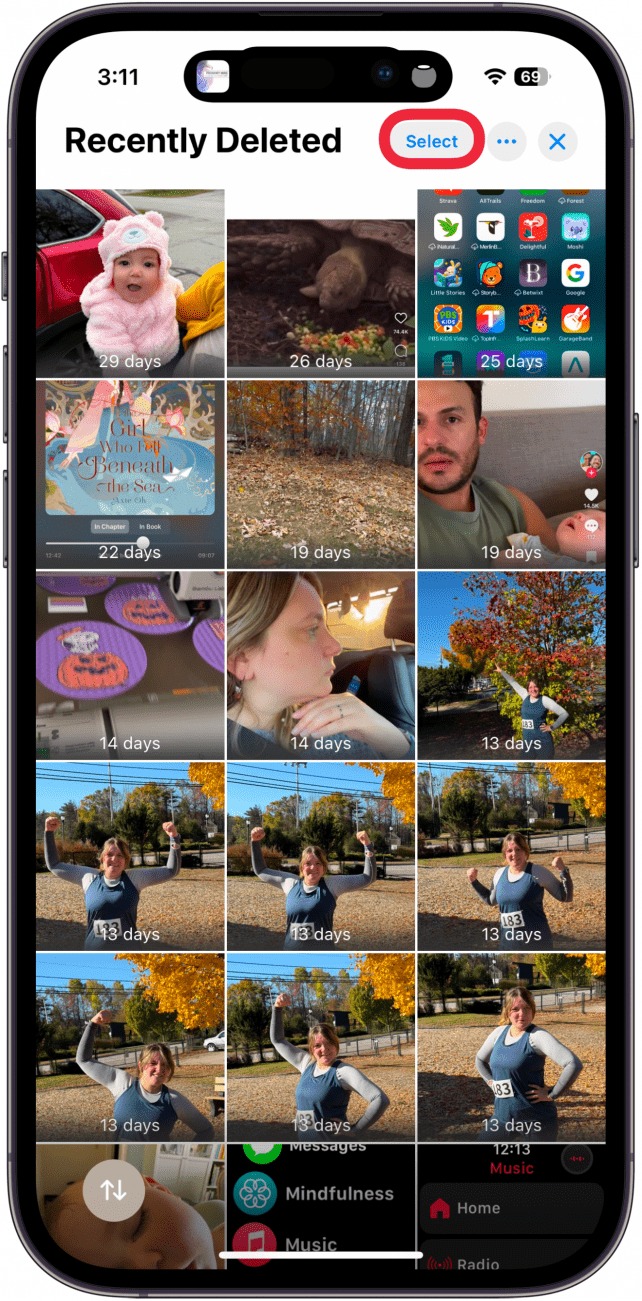Open the turtle eating video, 26 days
The image size is (642, 1301).
point(320,298)
